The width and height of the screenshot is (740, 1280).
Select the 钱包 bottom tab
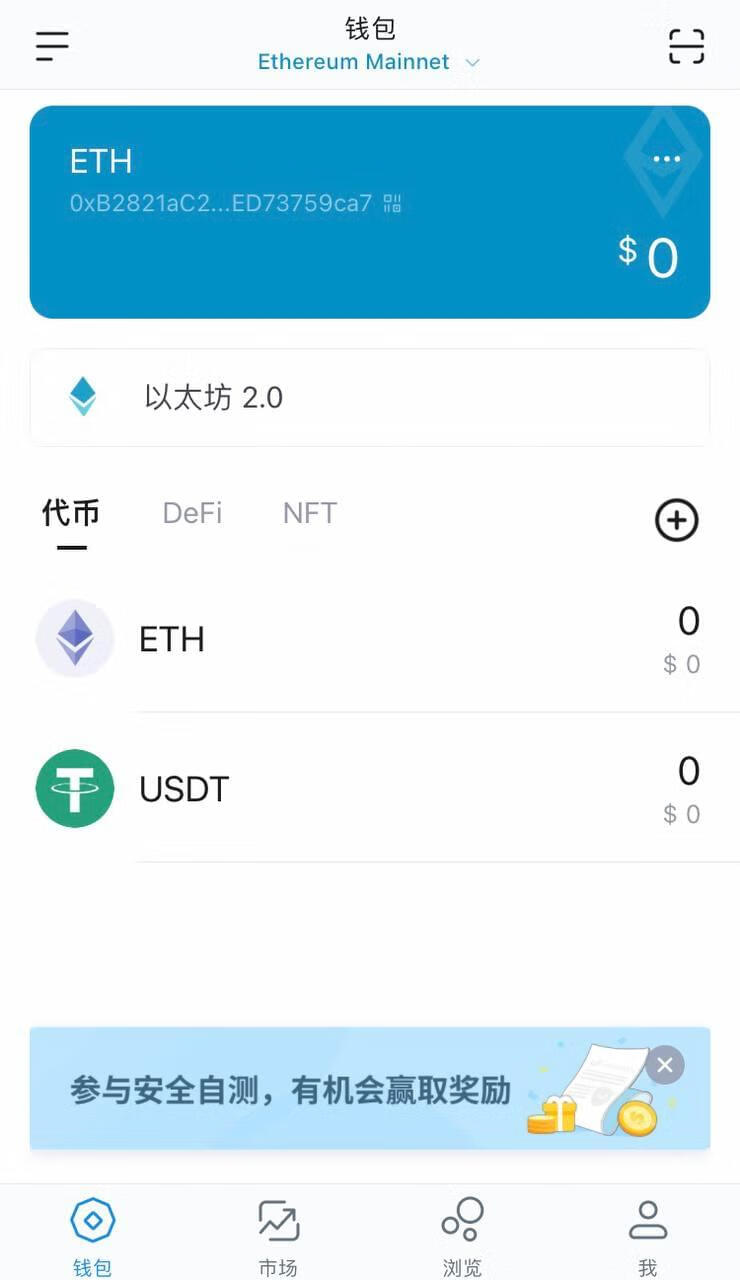[x=92, y=1237]
